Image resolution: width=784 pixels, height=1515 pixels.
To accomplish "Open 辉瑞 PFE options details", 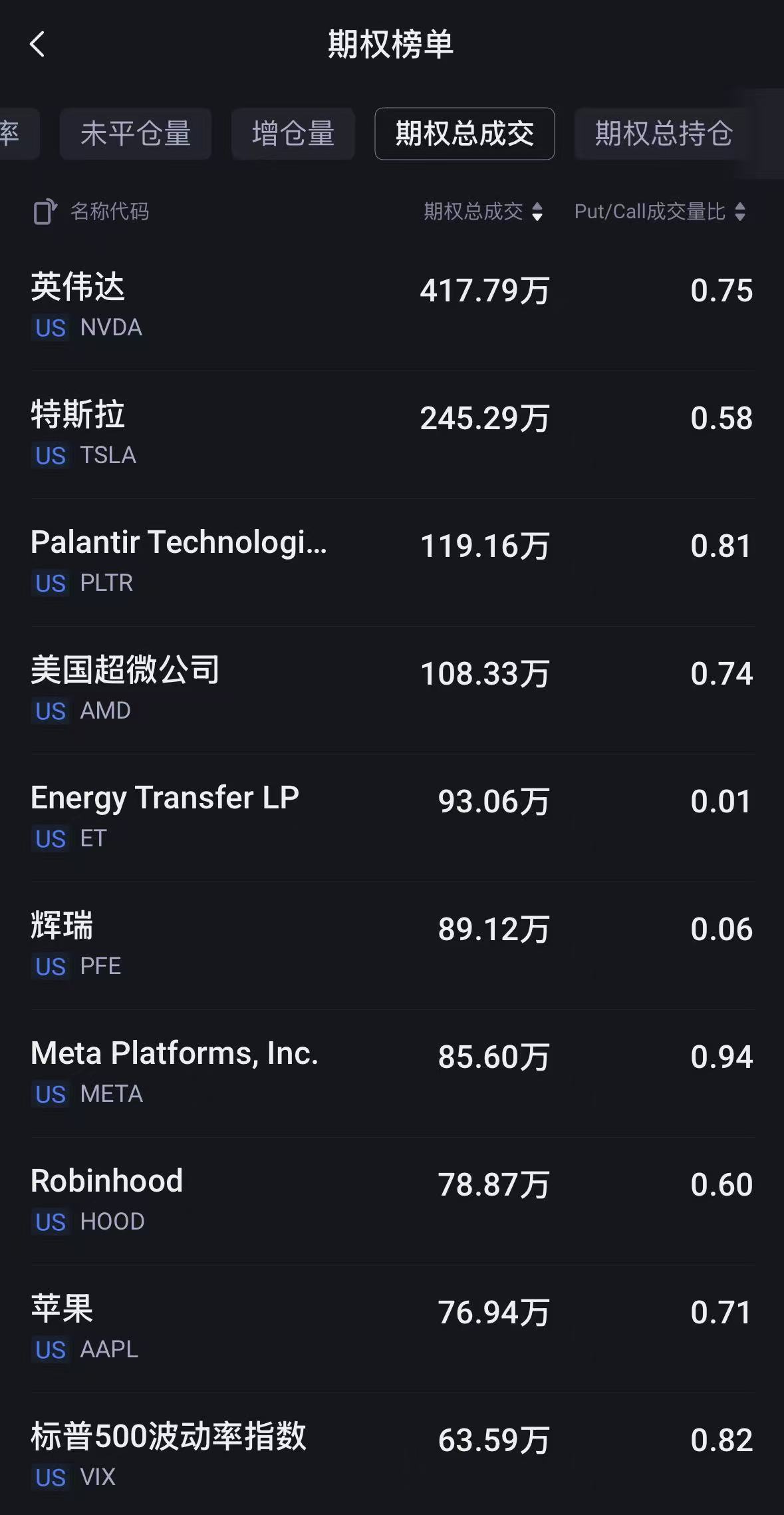I will point(392,945).
